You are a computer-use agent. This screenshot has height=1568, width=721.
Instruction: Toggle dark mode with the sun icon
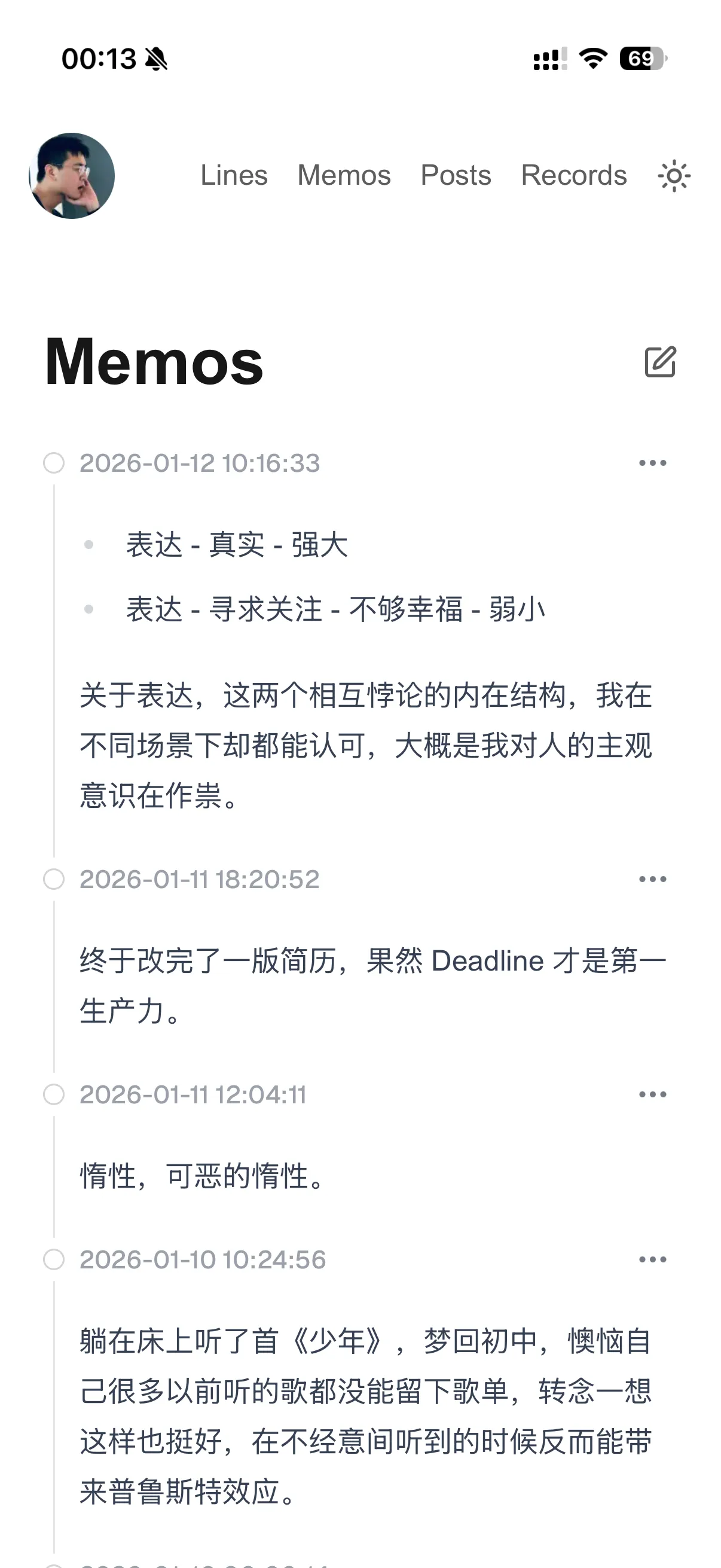tap(674, 176)
